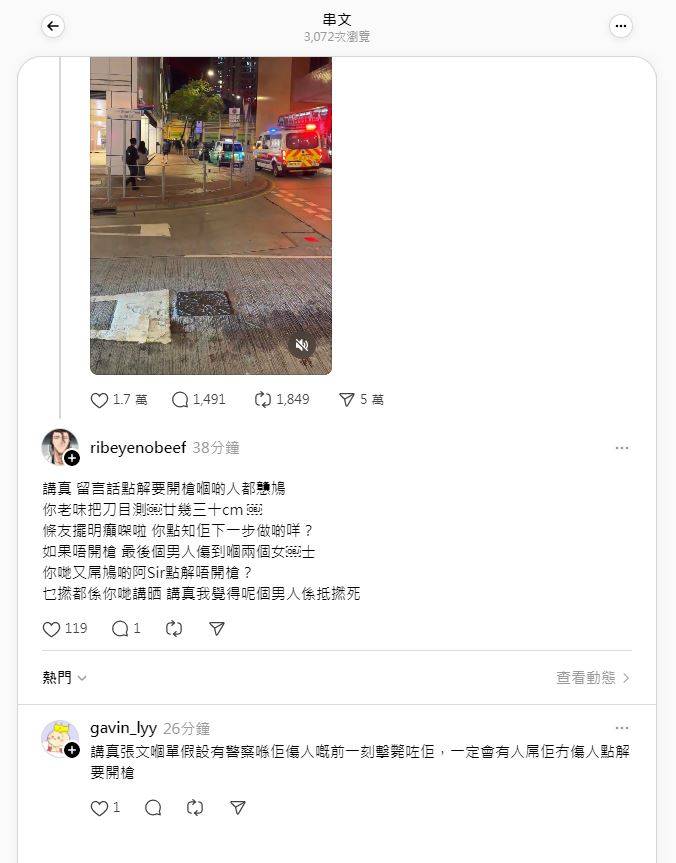
Task: Open the thread overflow menu at top
Action: (x=621, y=26)
